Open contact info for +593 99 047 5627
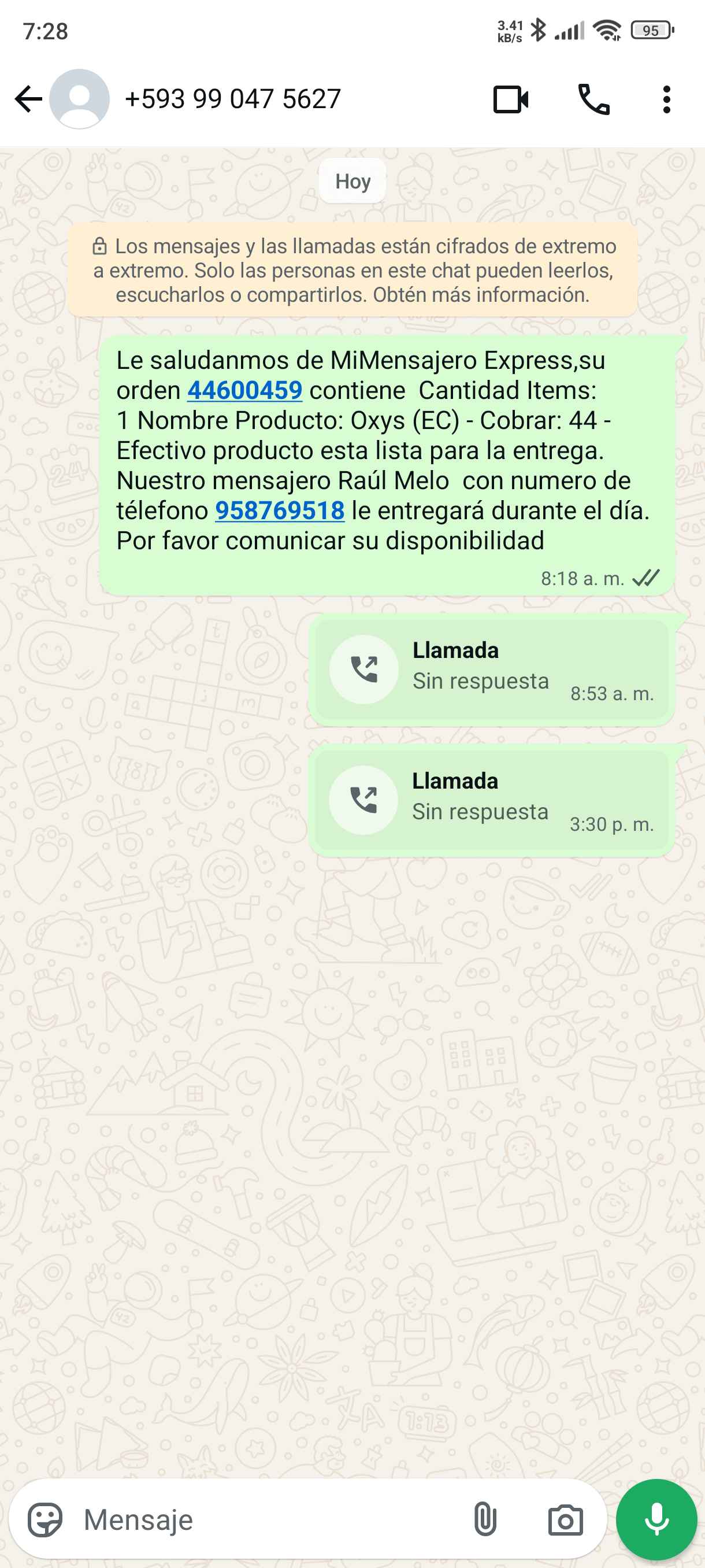The width and height of the screenshot is (705, 1568). coord(232,99)
